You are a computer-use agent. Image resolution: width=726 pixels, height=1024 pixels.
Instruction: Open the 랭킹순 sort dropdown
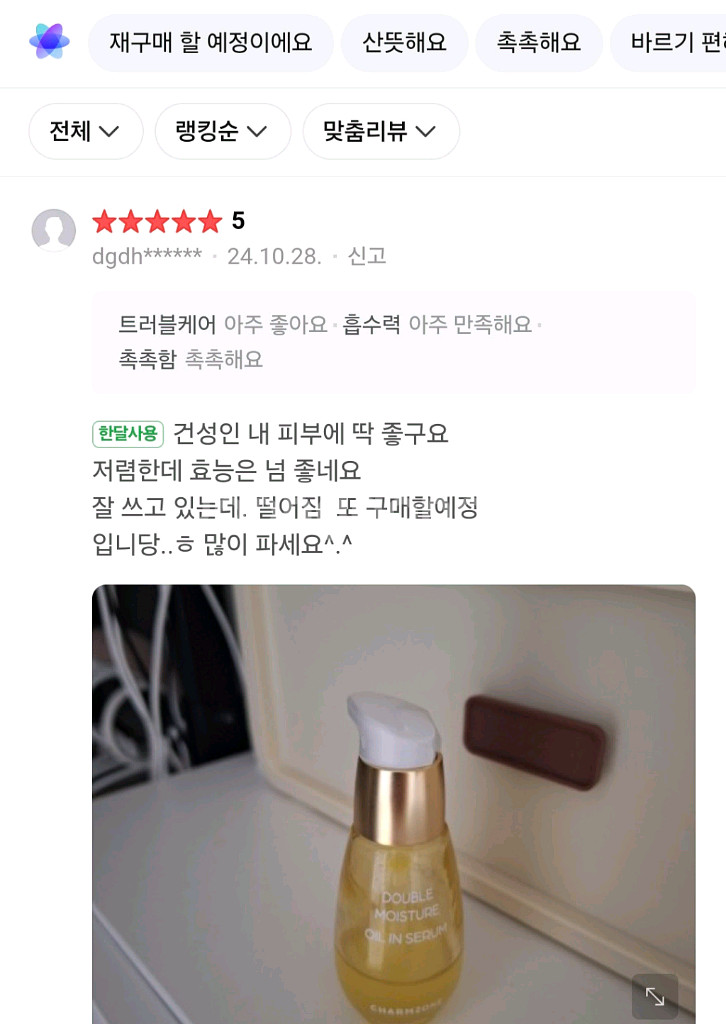point(222,131)
